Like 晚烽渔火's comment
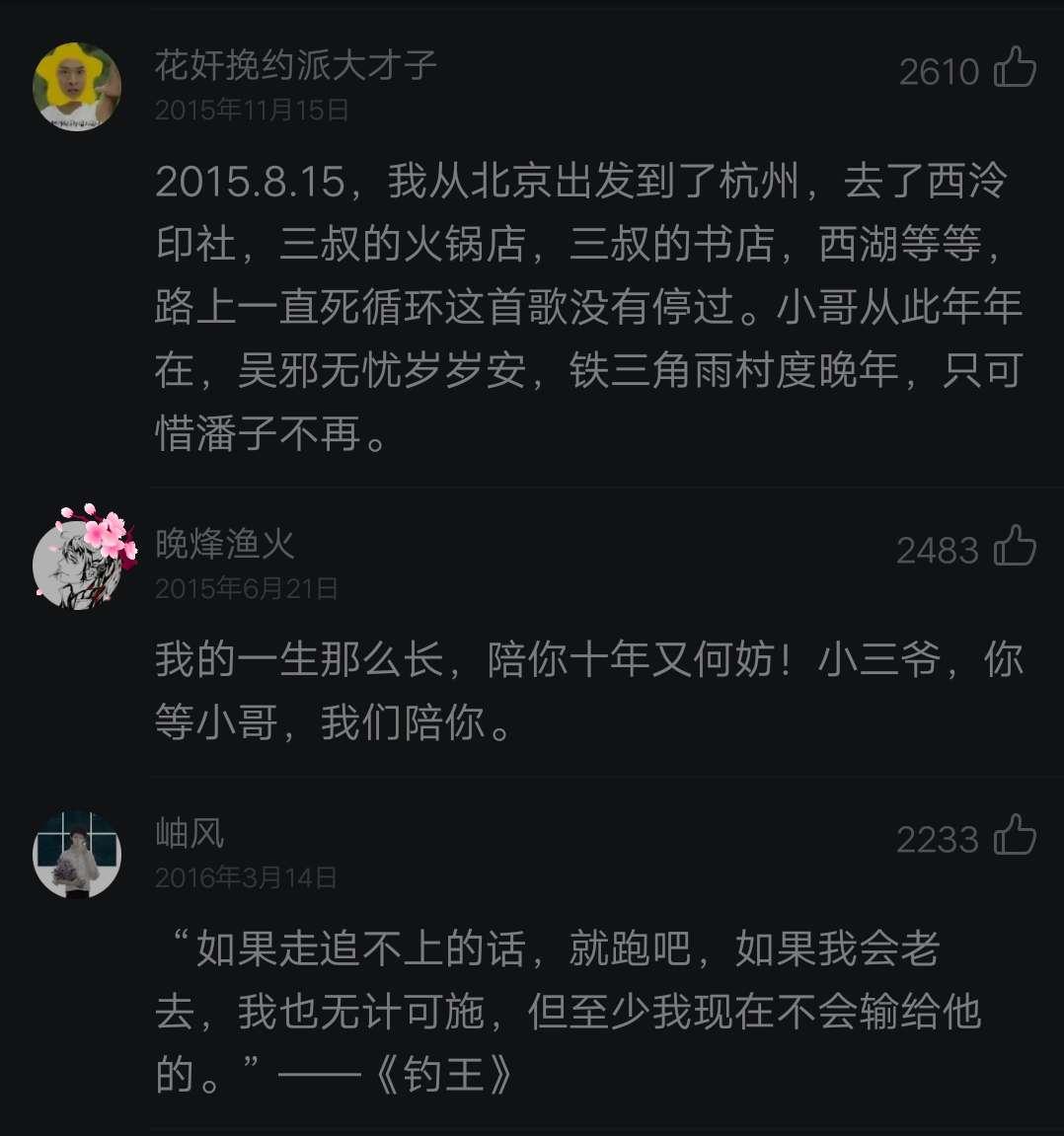Image resolution: width=1064 pixels, height=1136 pixels. click(x=1015, y=548)
